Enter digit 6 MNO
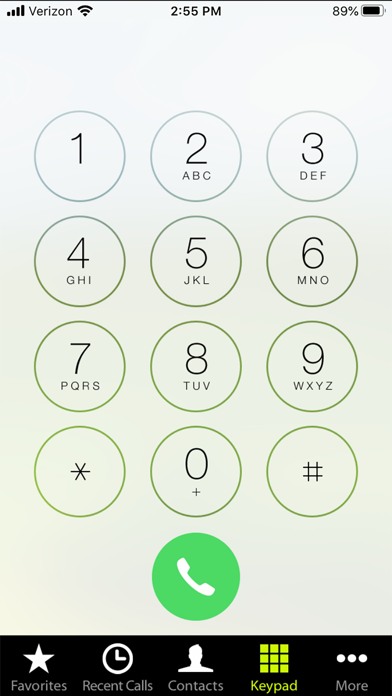The width and height of the screenshot is (392, 696). point(312,261)
